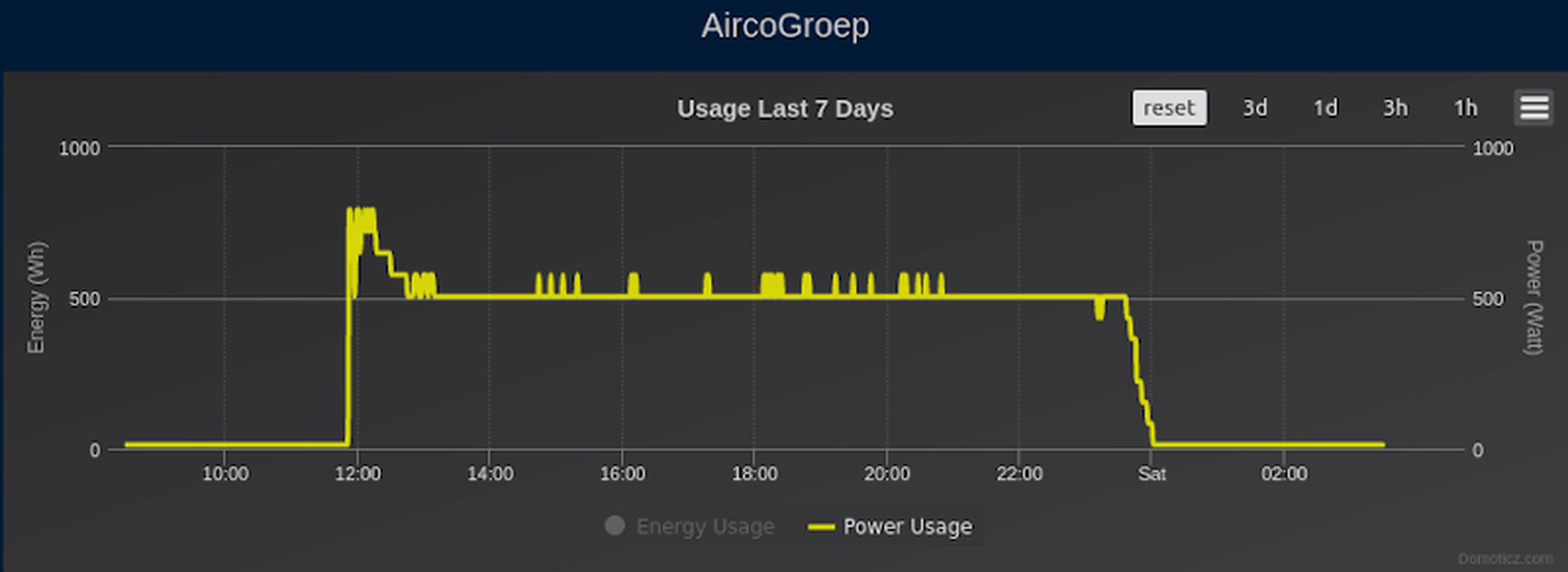Zoom chart to last 3h

point(1395,108)
